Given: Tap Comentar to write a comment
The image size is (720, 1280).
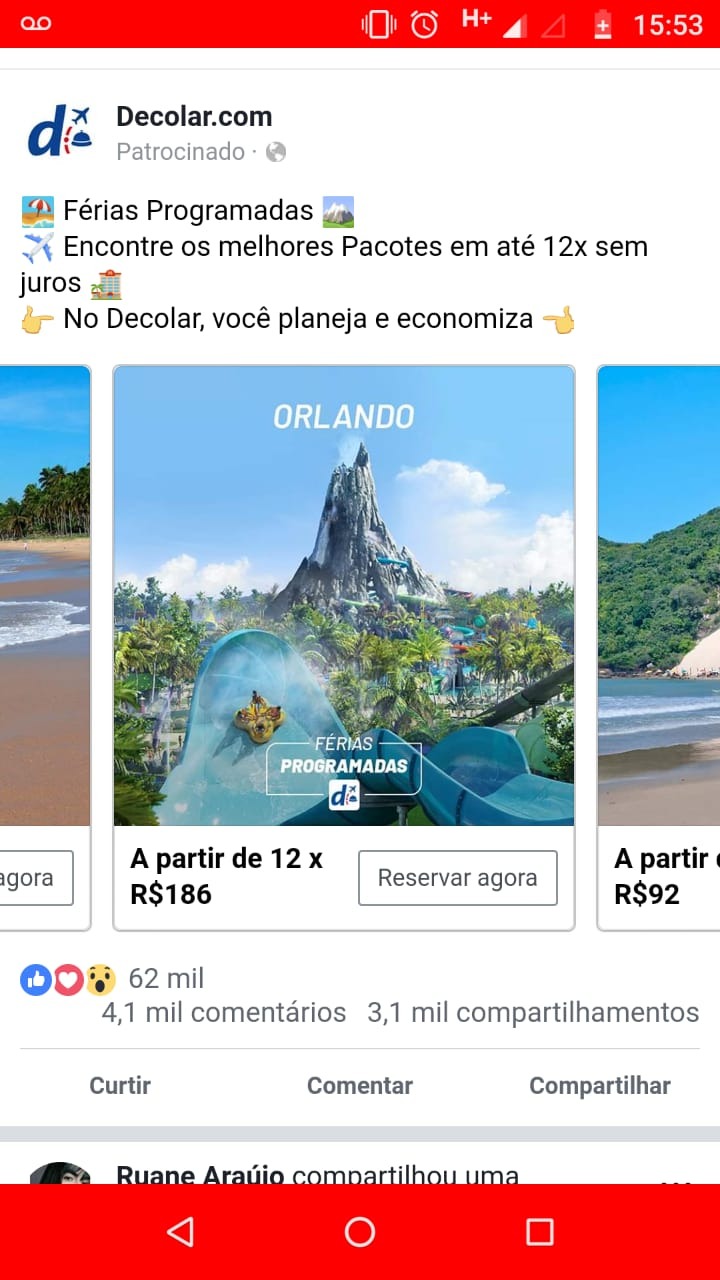Looking at the screenshot, I should [360, 1085].
